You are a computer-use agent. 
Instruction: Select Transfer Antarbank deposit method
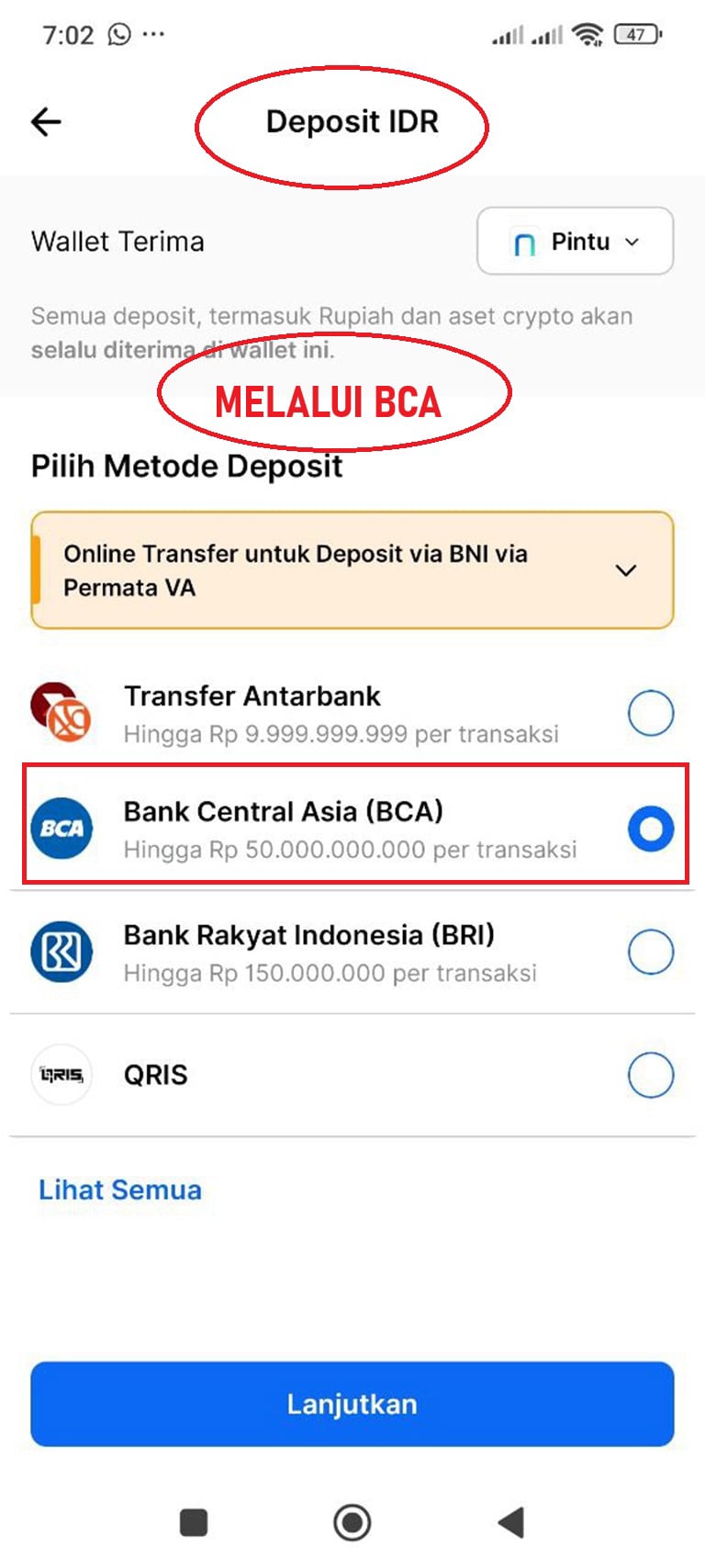click(650, 714)
